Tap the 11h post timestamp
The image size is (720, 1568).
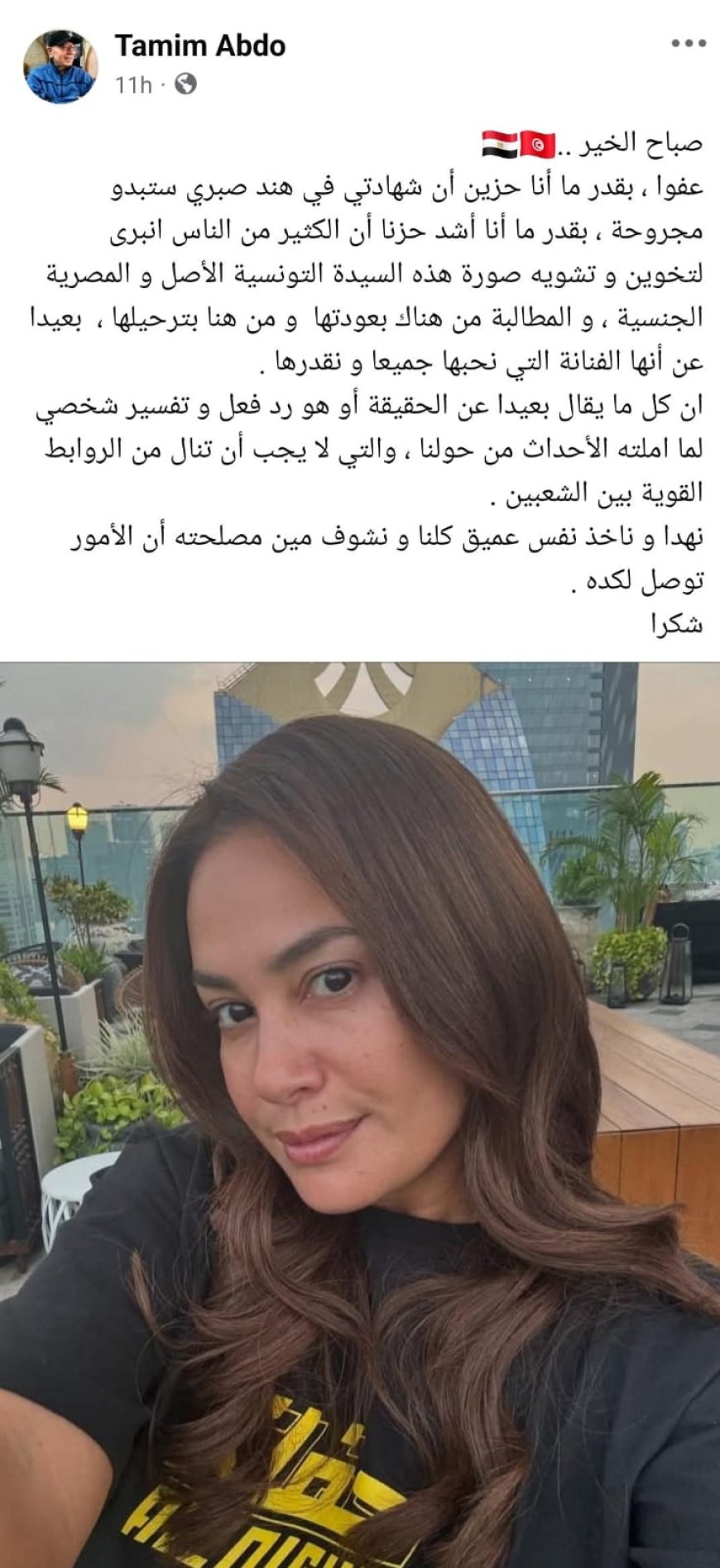coord(134,84)
